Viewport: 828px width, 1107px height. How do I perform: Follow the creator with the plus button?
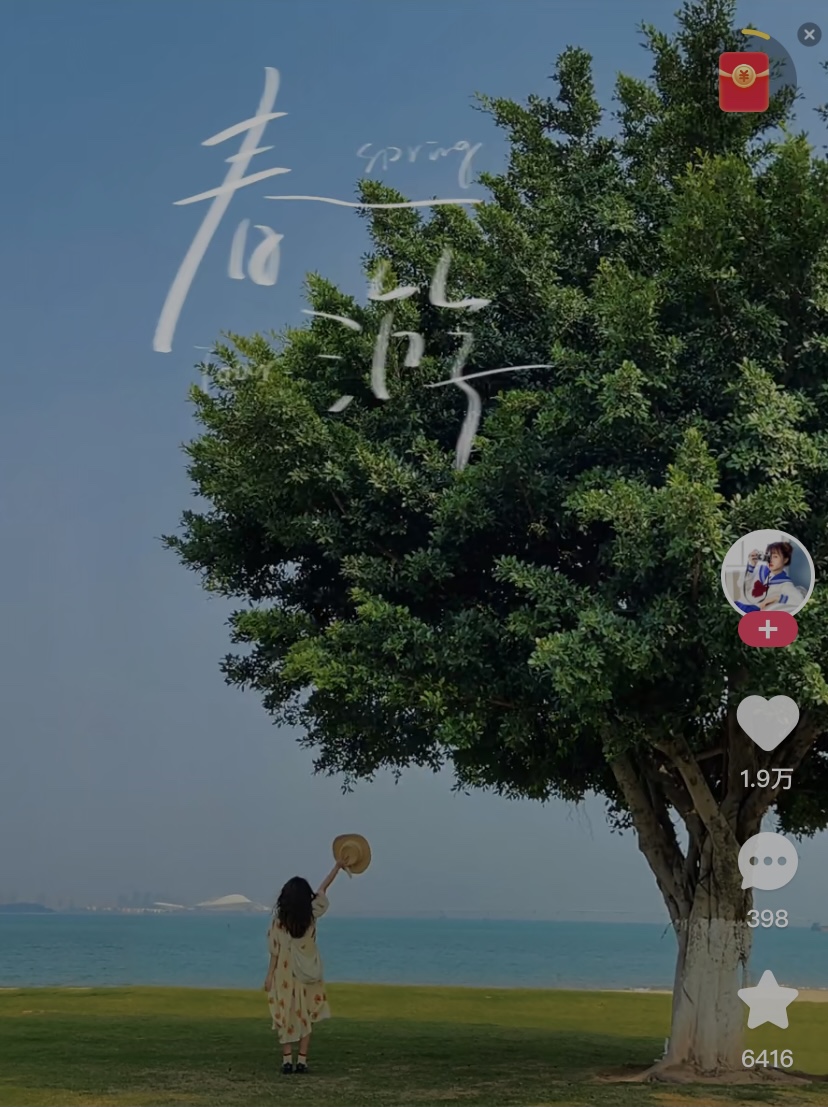(767, 630)
